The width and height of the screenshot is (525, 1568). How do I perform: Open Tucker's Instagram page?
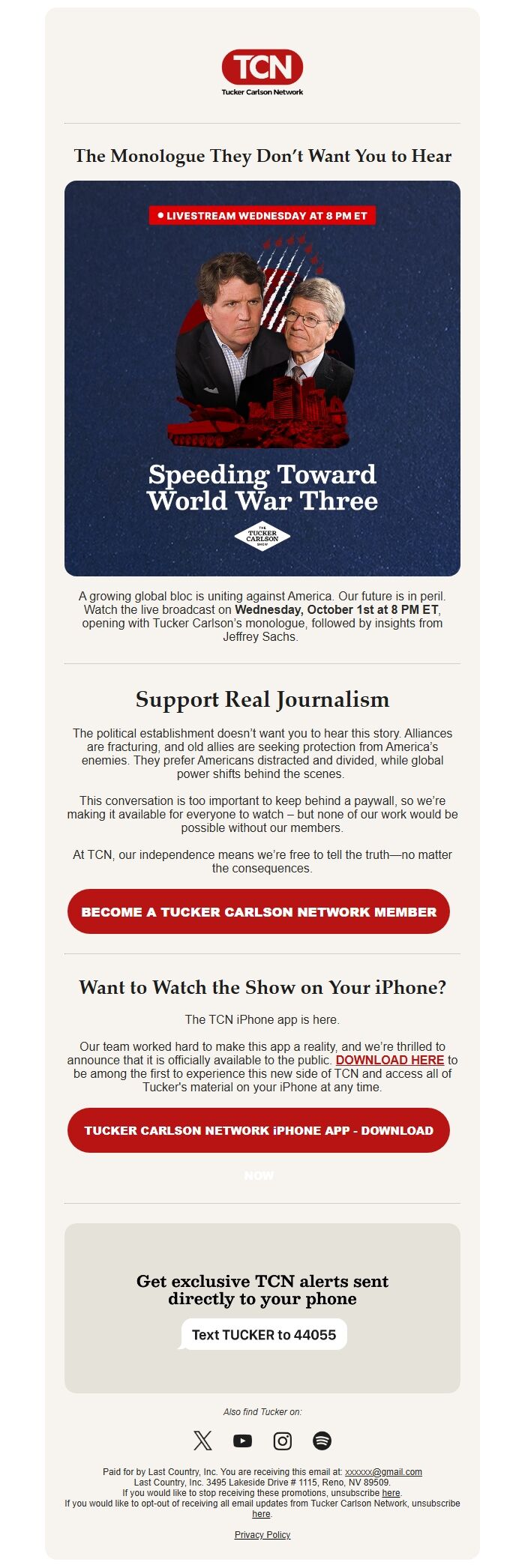282,1441
